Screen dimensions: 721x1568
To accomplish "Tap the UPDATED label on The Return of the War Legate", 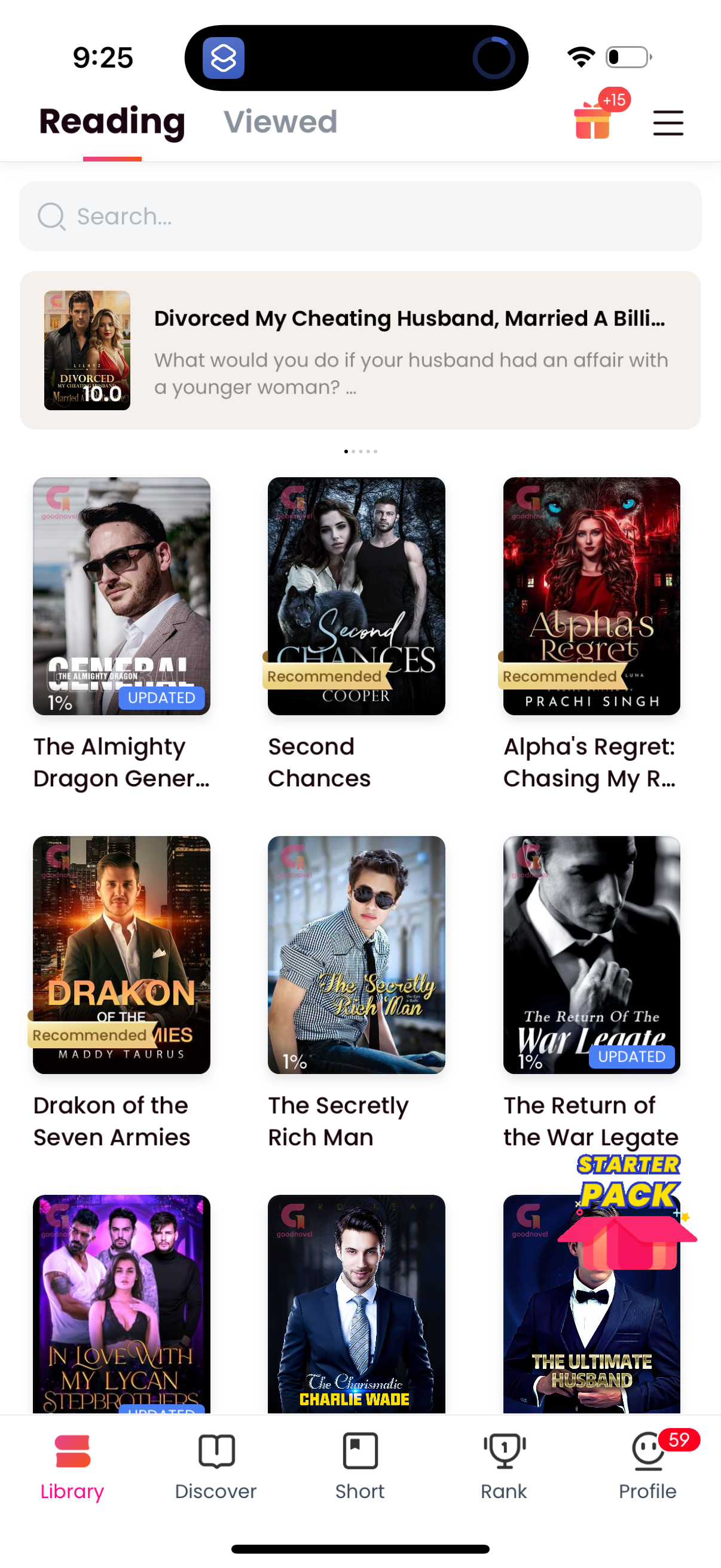I will point(631,1057).
